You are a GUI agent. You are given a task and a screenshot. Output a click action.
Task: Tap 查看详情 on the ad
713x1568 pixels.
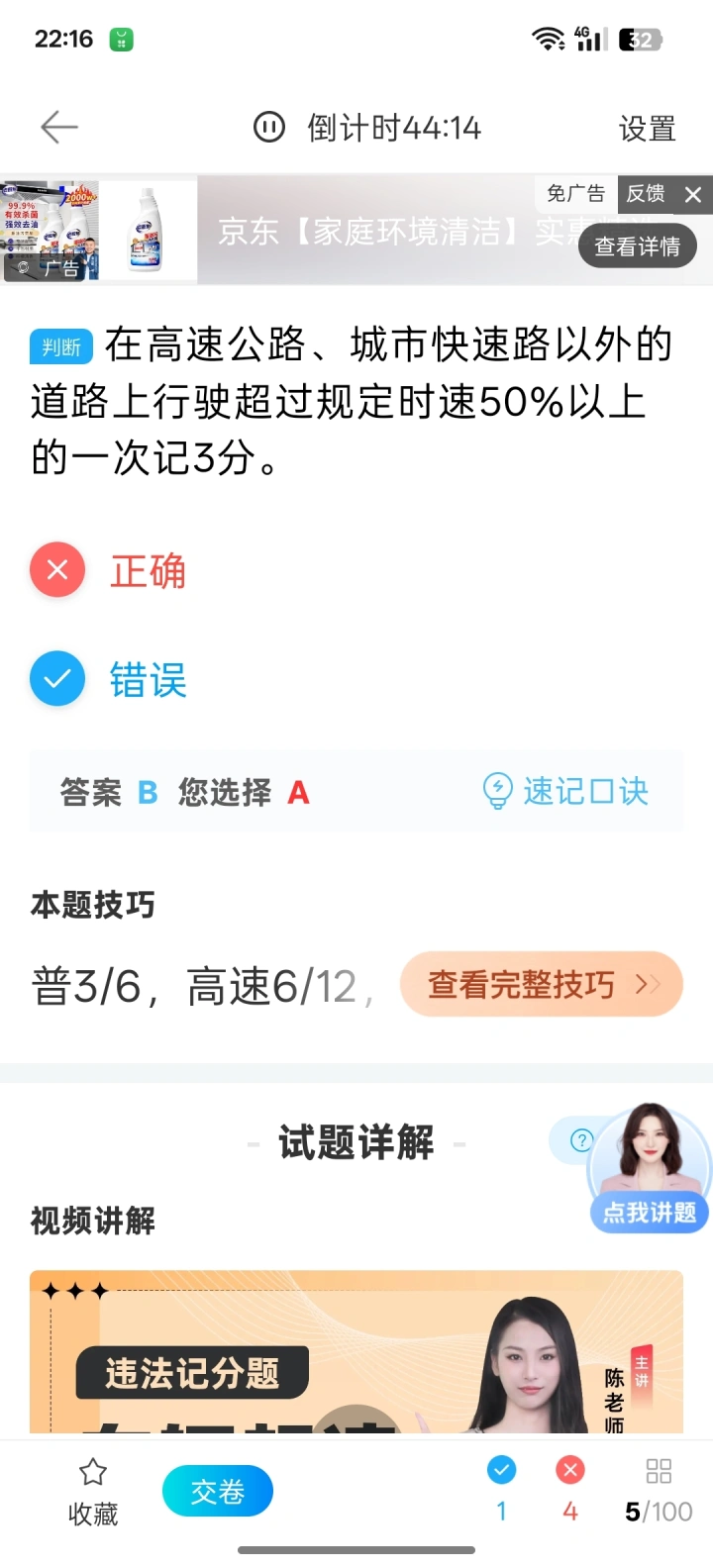pos(637,246)
